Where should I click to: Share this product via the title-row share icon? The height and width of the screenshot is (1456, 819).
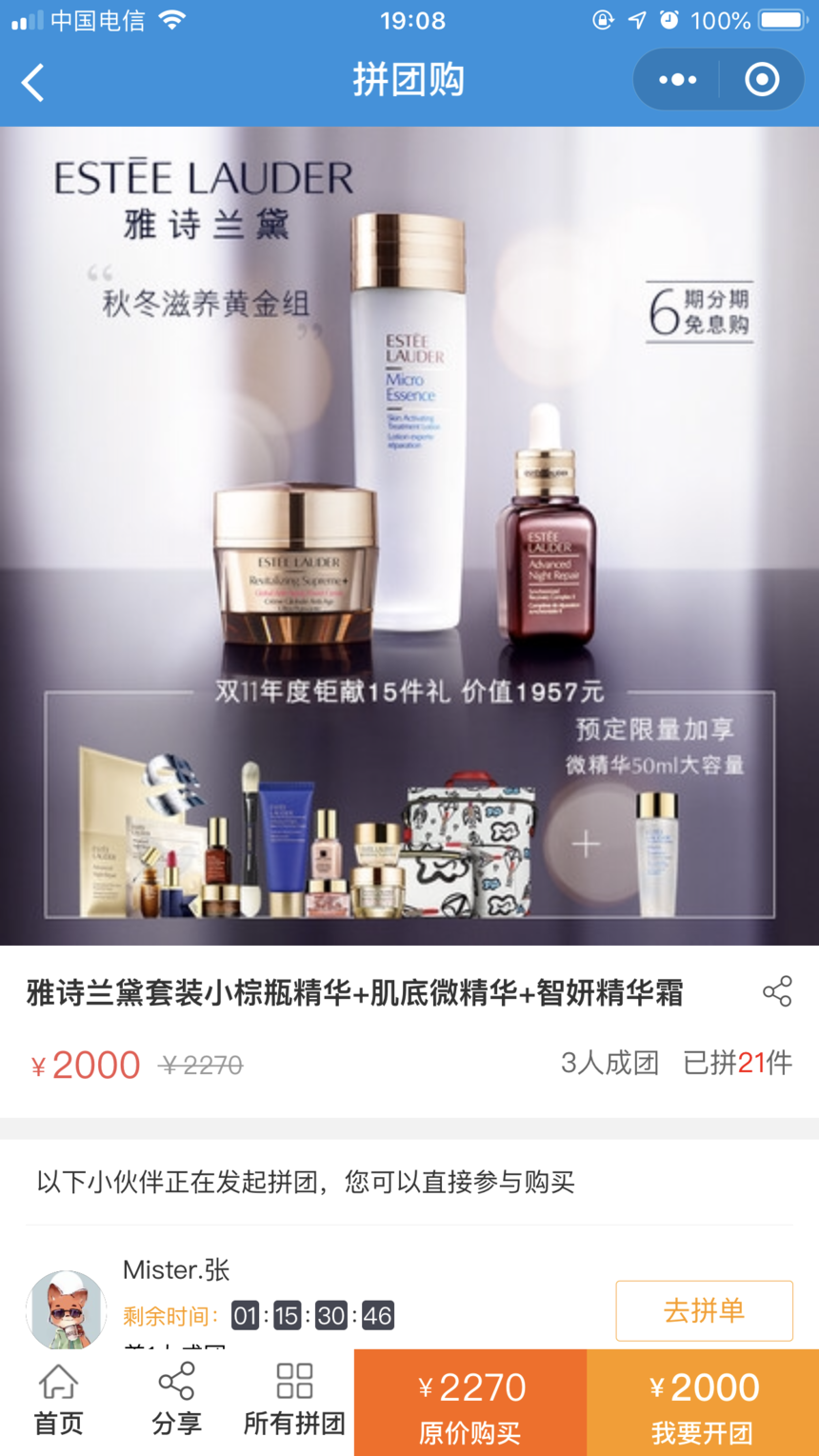(777, 991)
